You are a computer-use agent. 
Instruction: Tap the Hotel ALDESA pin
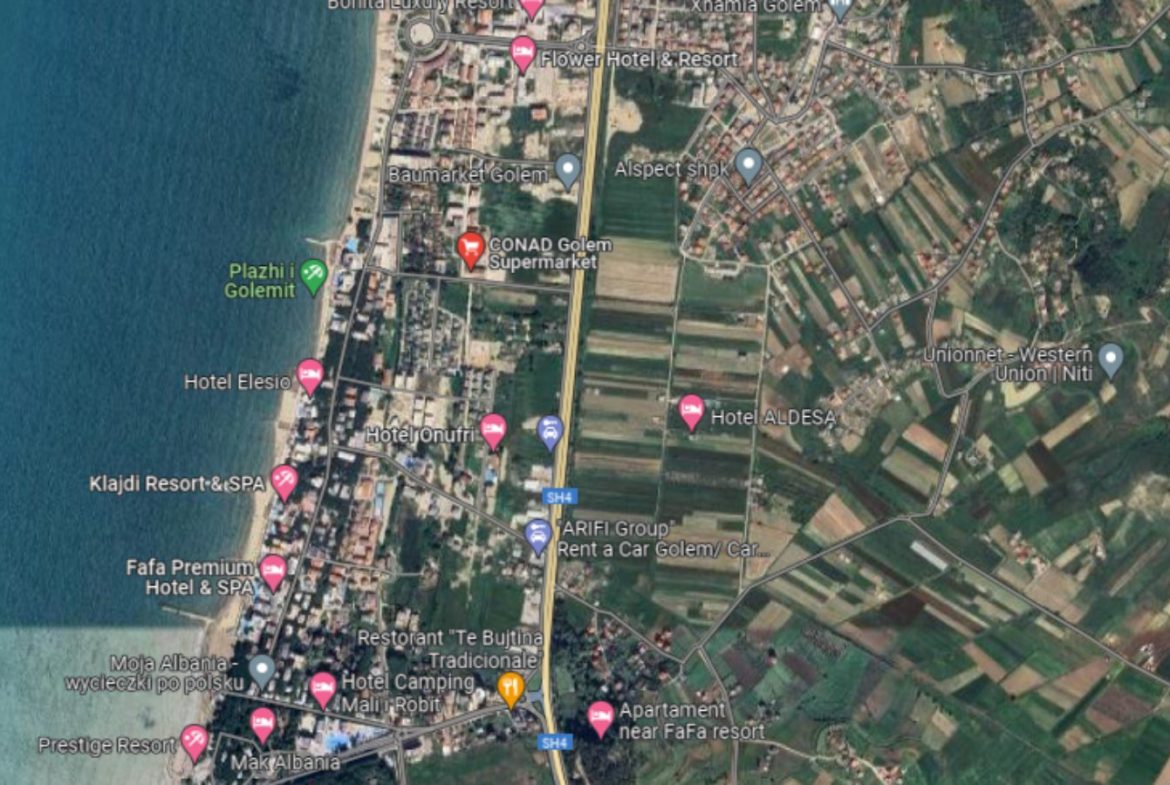[x=691, y=410]
